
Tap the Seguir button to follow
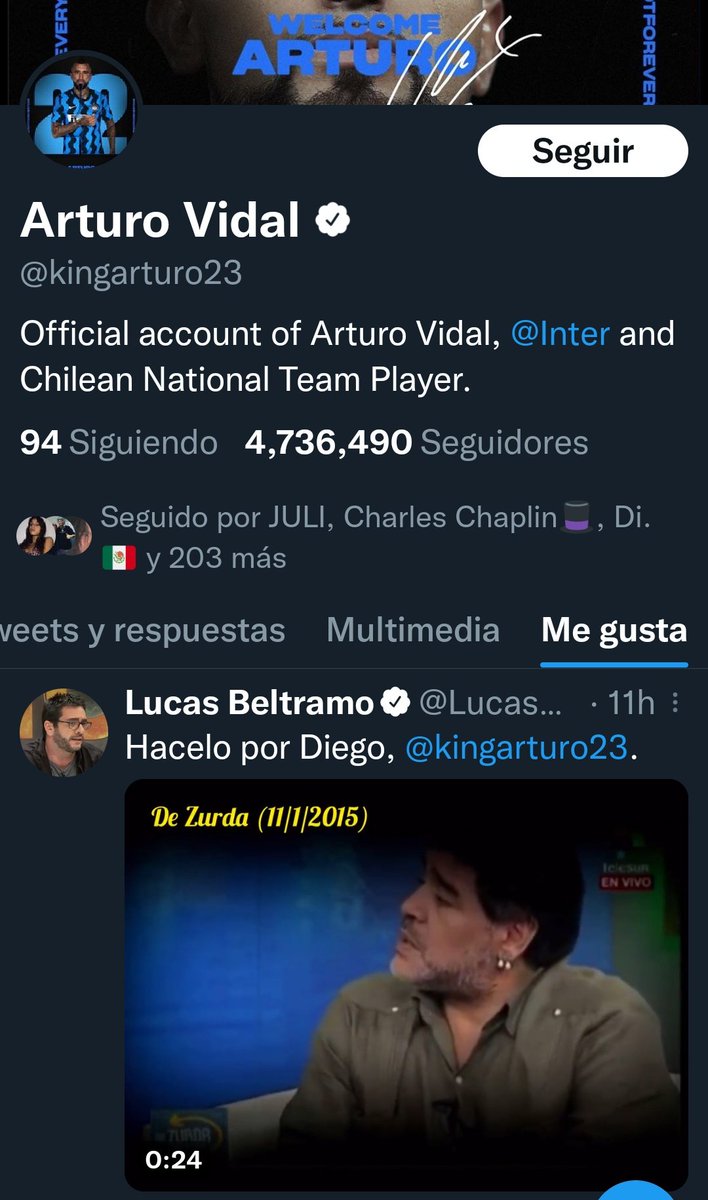tap(583, 151)
